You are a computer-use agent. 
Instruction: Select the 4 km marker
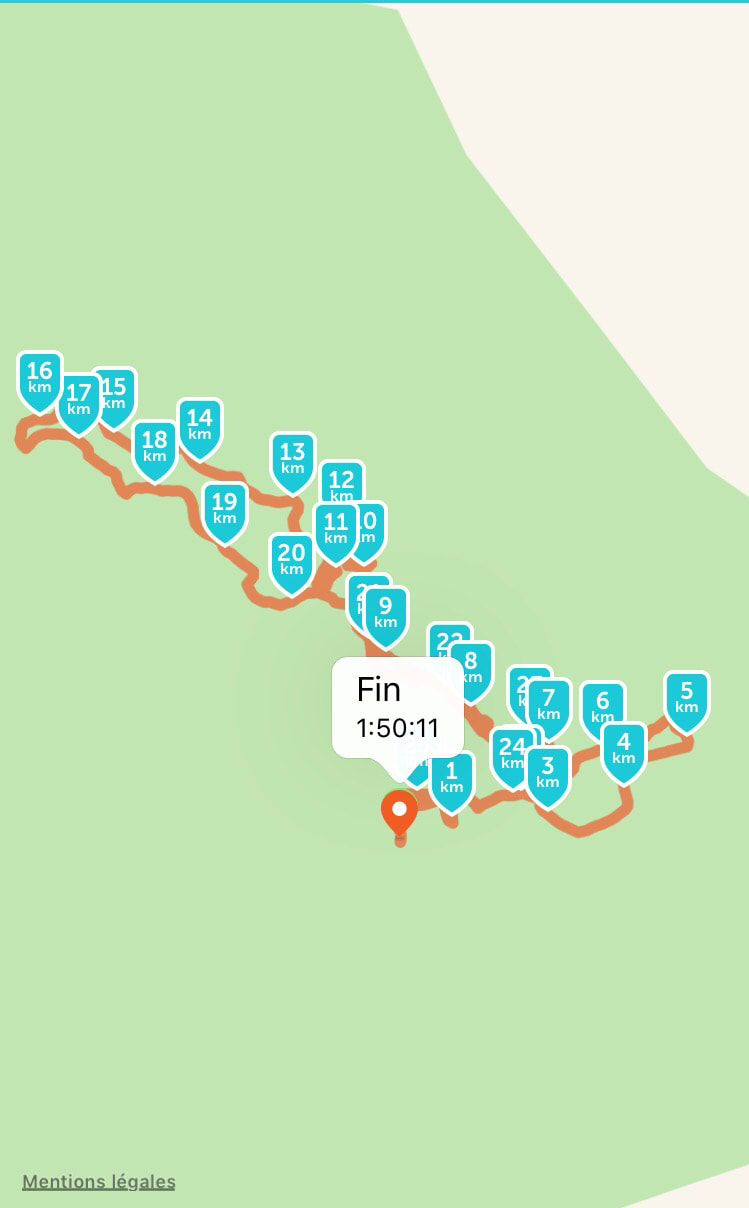click(624, 748)
